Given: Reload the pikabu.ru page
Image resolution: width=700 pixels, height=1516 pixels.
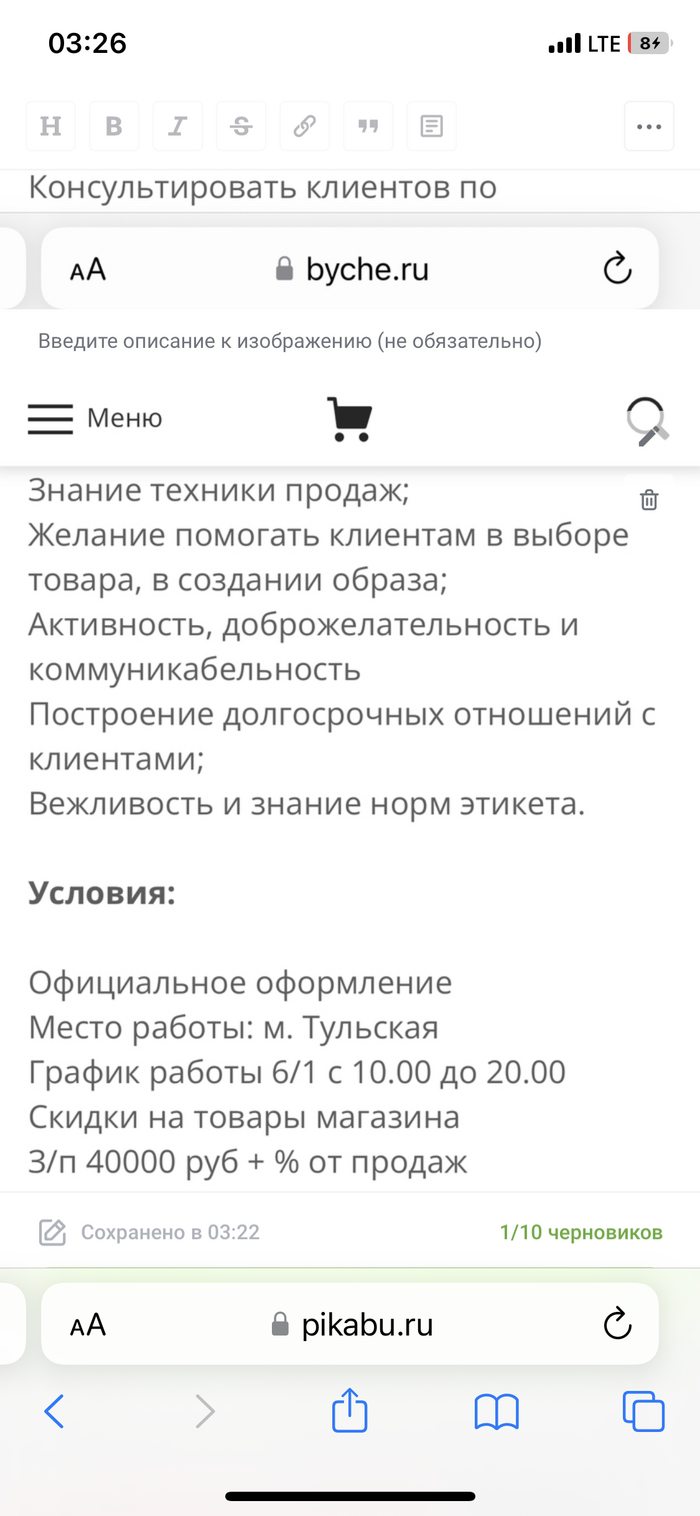Looking at the screenshot, I should [x=618, y=1325].
